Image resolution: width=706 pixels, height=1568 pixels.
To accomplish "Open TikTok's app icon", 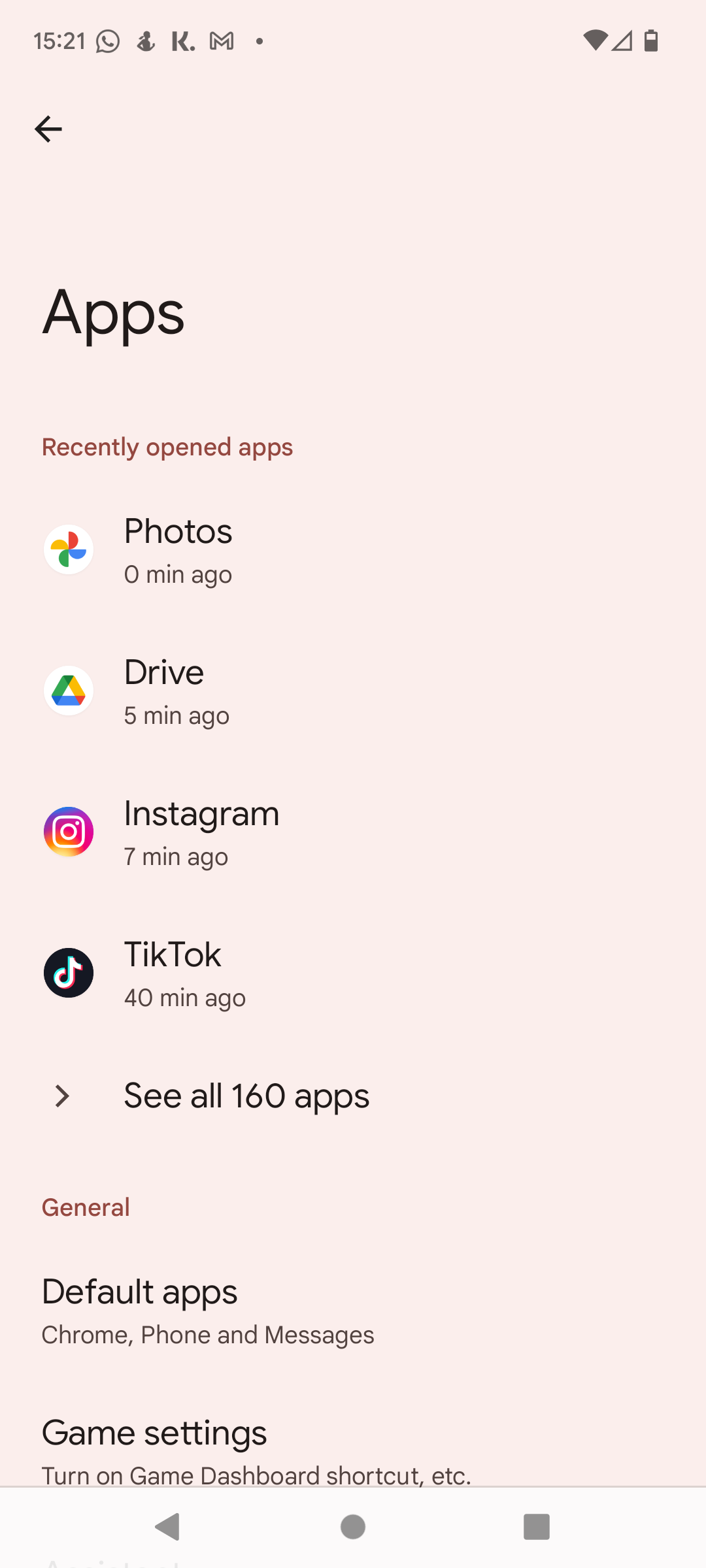I will (x=69, y=972).
